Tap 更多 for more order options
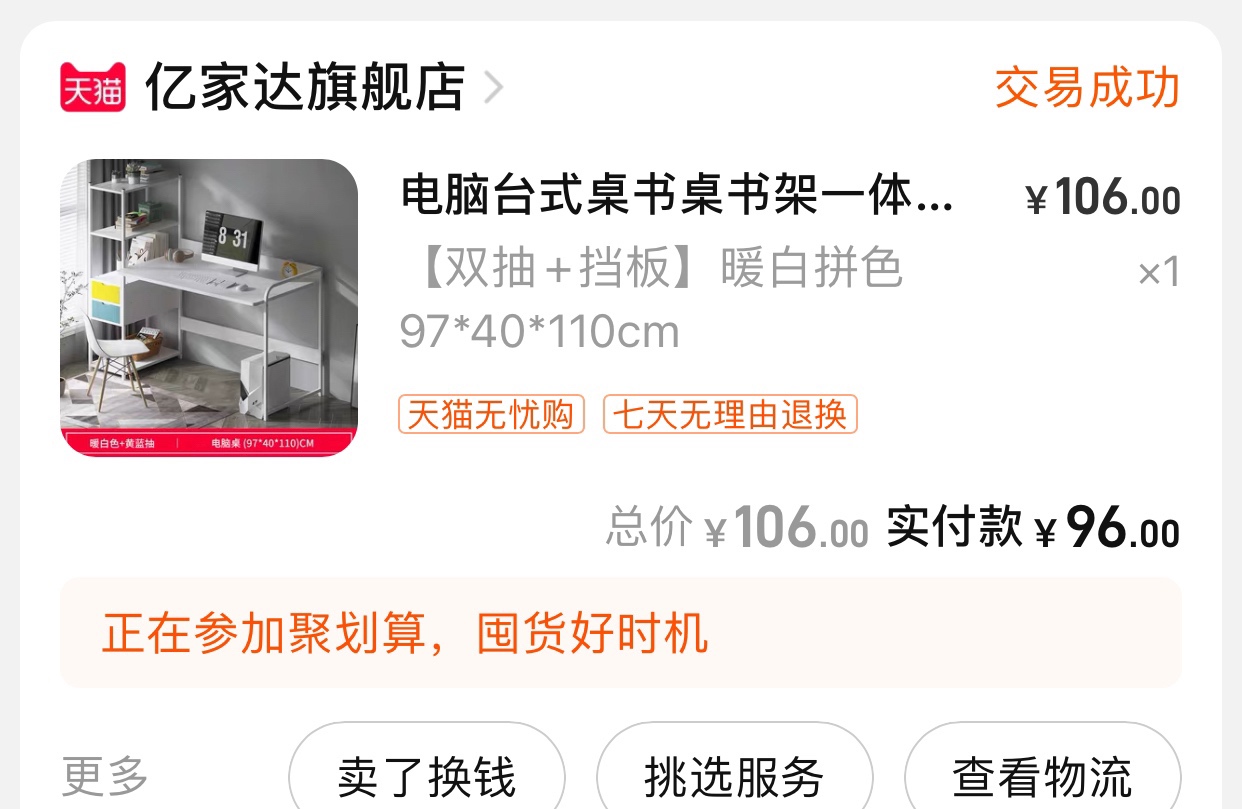Viewport: 1242px width, 809px height. [105, 776]
